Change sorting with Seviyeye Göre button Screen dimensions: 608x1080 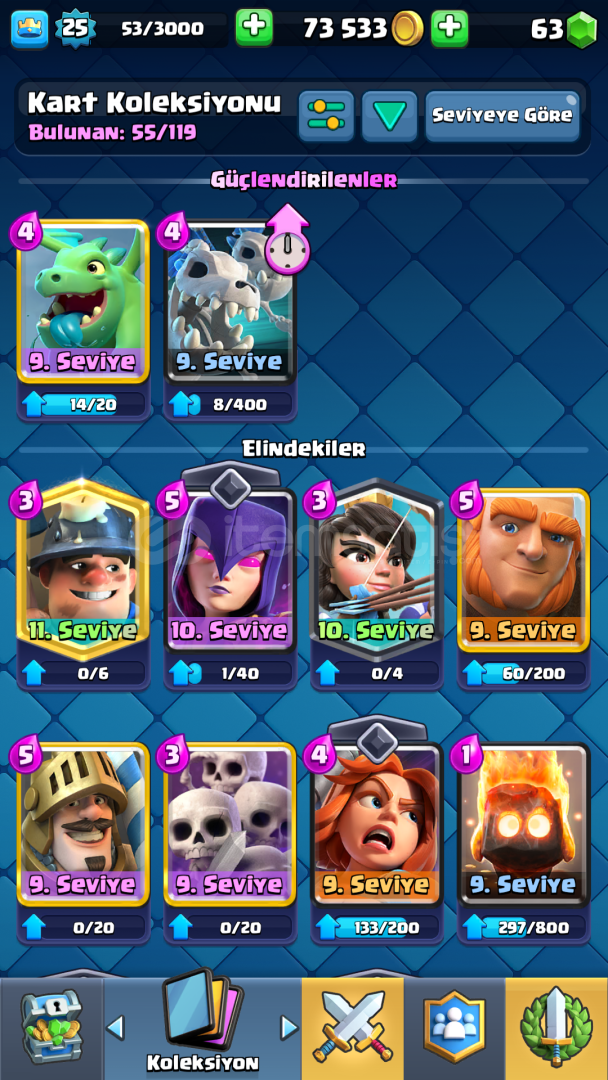click(503, 116)
